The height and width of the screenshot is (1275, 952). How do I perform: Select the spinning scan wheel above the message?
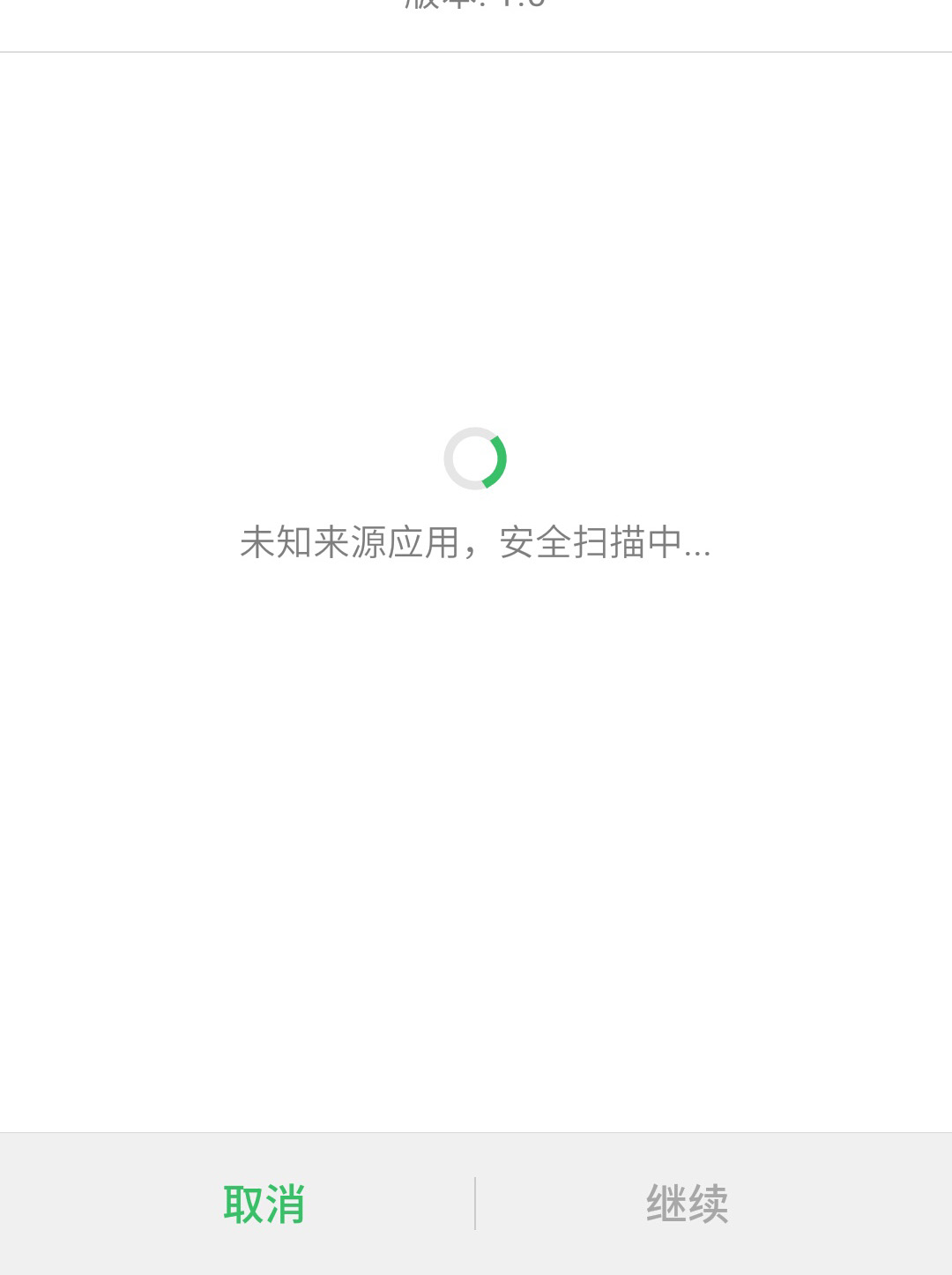[476, 458]
